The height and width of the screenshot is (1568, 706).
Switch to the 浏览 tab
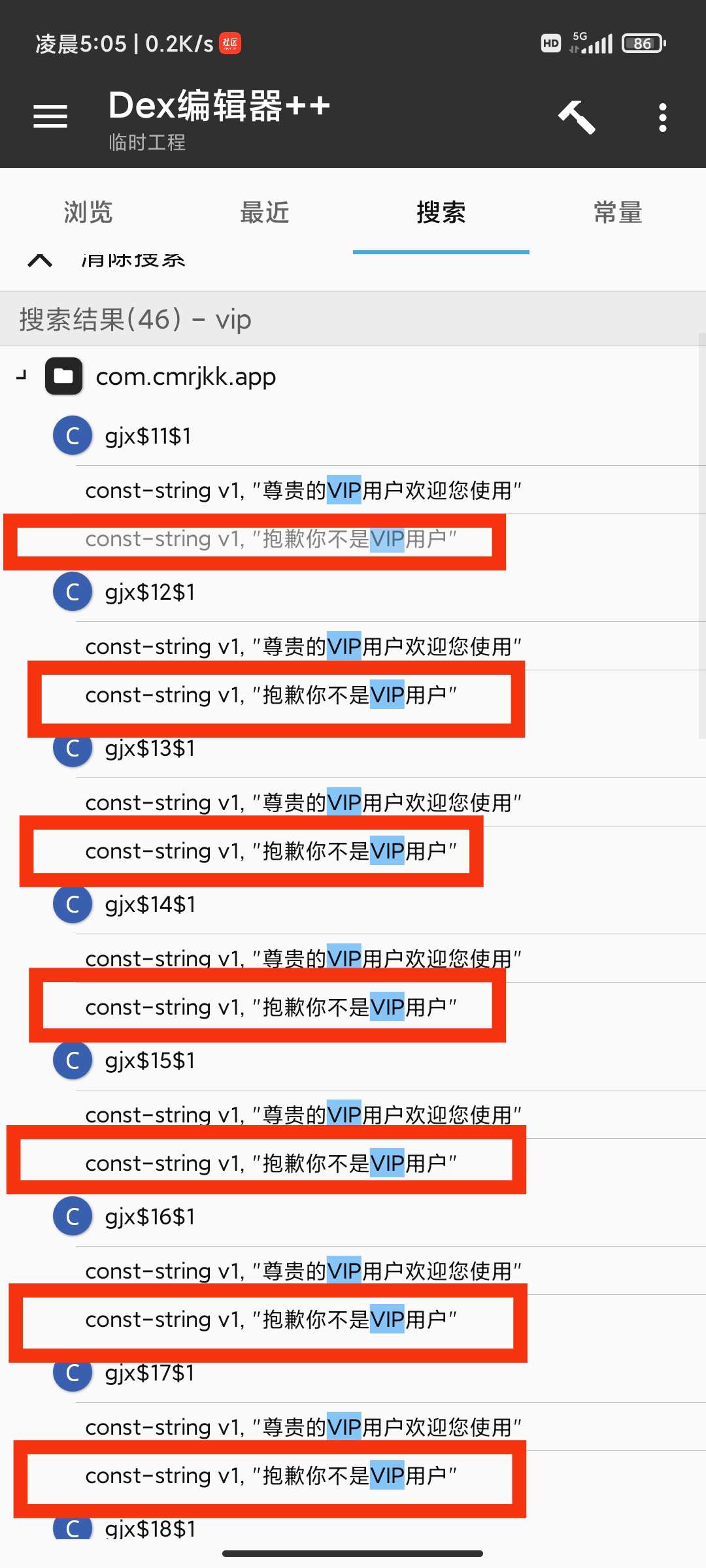88,212
